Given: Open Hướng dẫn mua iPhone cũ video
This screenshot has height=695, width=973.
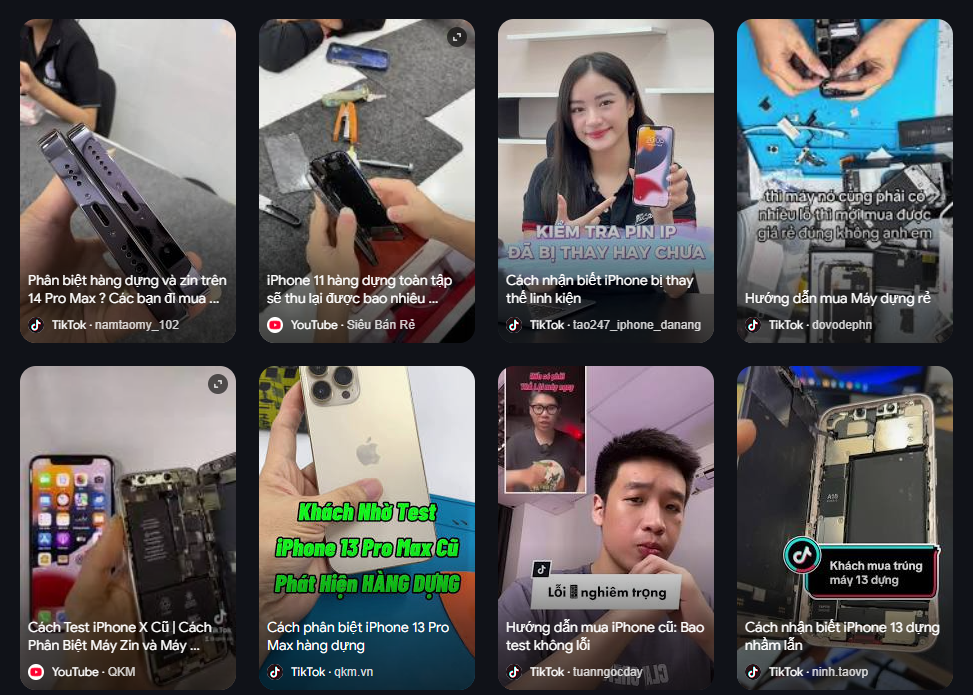Looking at the screenshot, I should click(605, 527).
